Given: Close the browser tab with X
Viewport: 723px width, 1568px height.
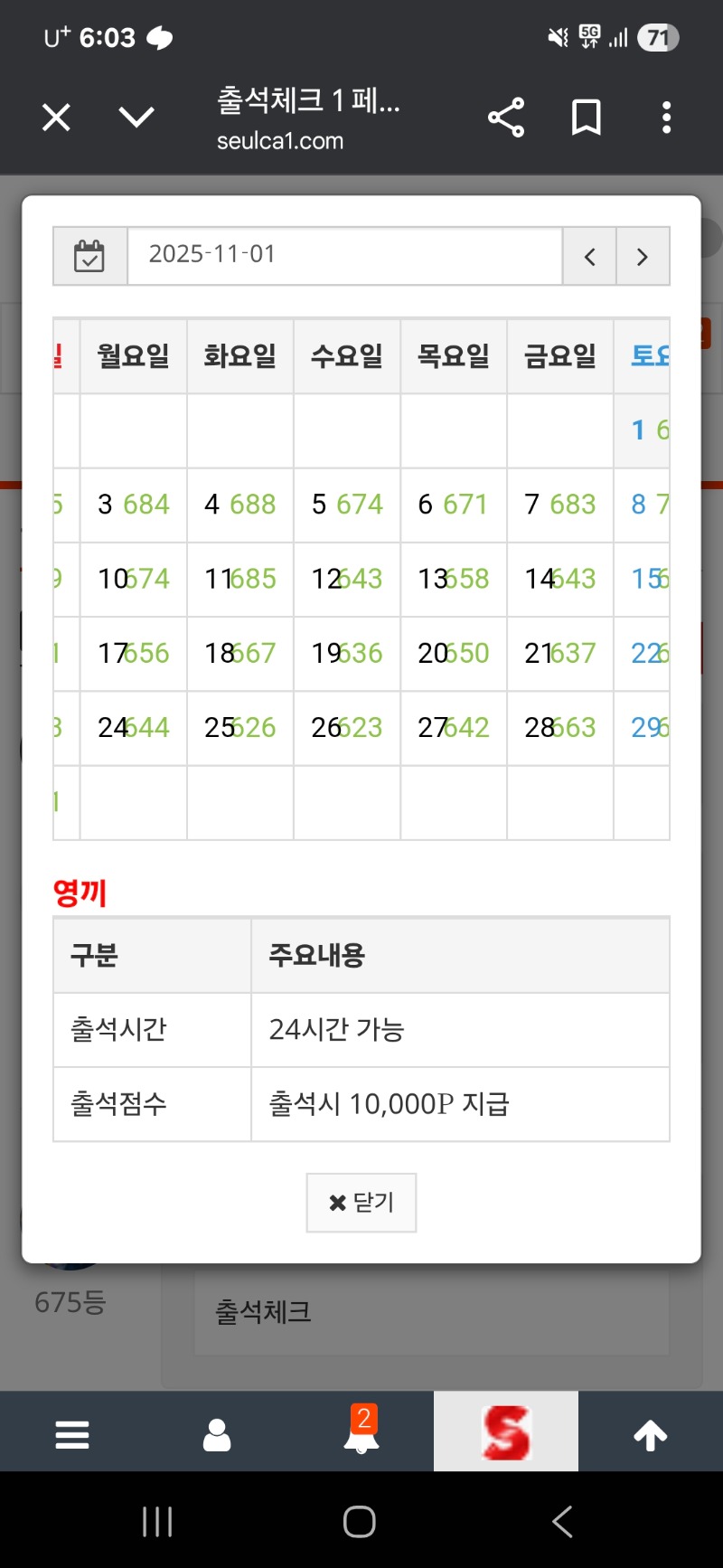Looking at the screenshot, I should (x=56, y=118).
